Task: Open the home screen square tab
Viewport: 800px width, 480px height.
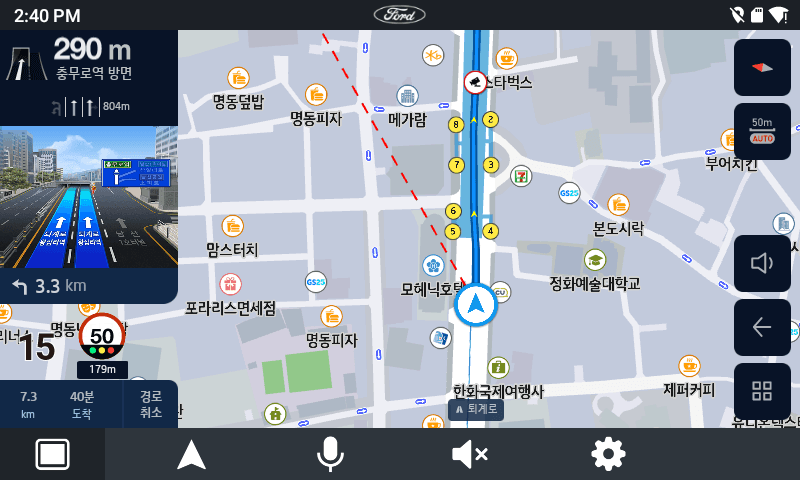Action: pos(52,455)
